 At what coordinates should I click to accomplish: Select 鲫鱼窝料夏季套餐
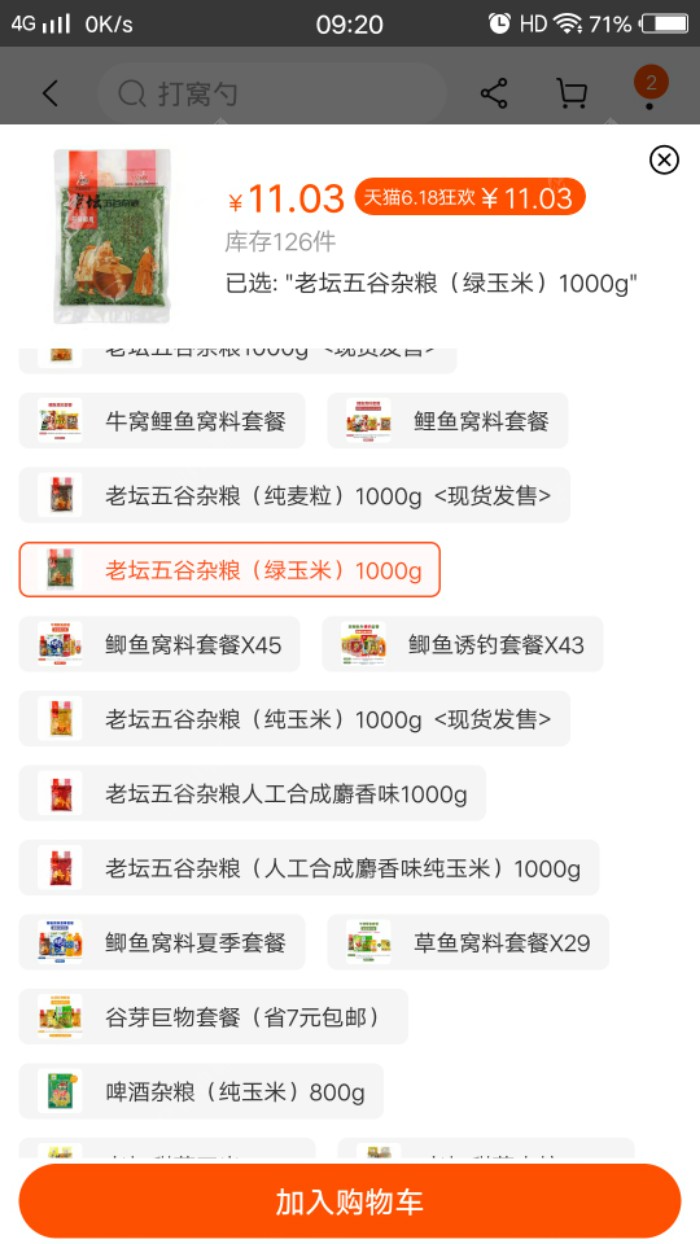[162, 942]
